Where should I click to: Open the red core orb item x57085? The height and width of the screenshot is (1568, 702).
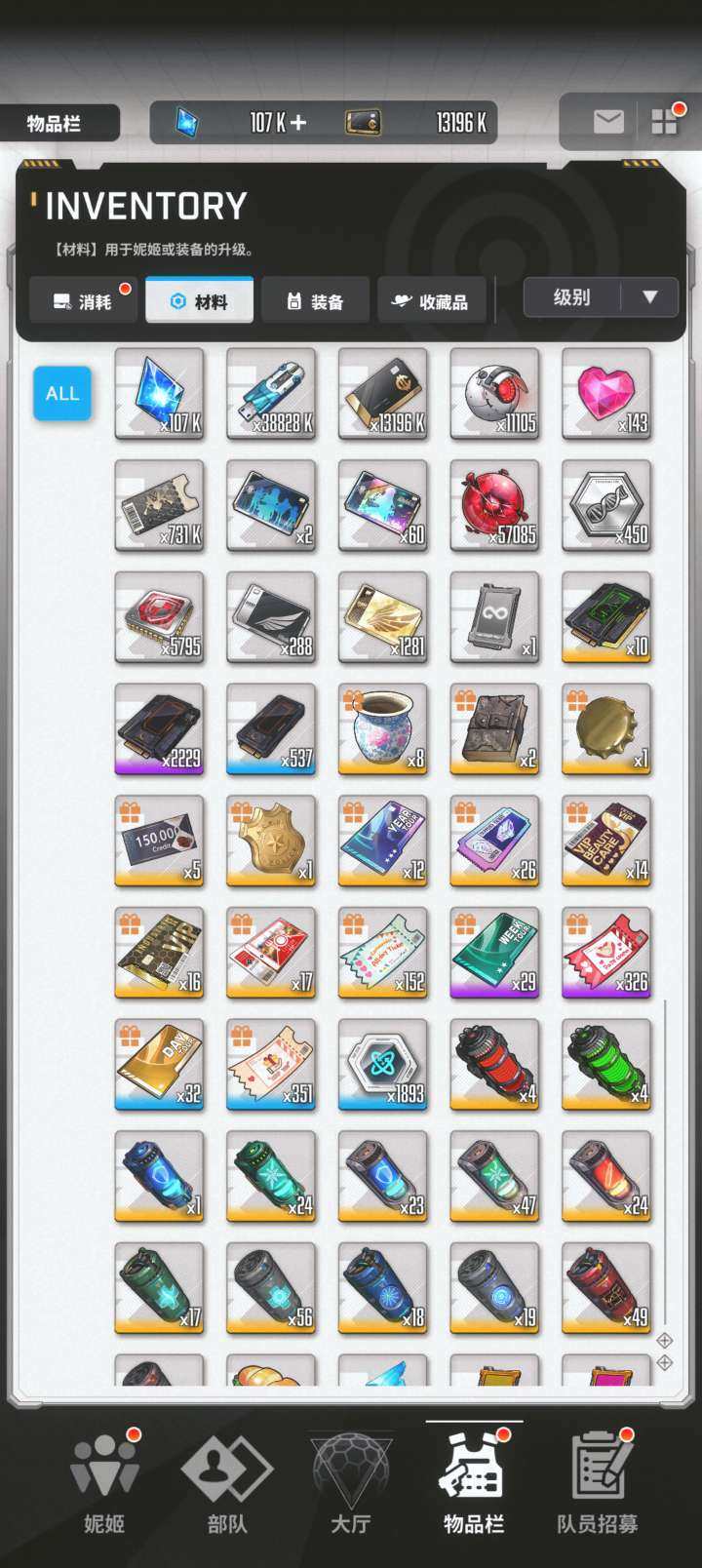click(494, 506)
